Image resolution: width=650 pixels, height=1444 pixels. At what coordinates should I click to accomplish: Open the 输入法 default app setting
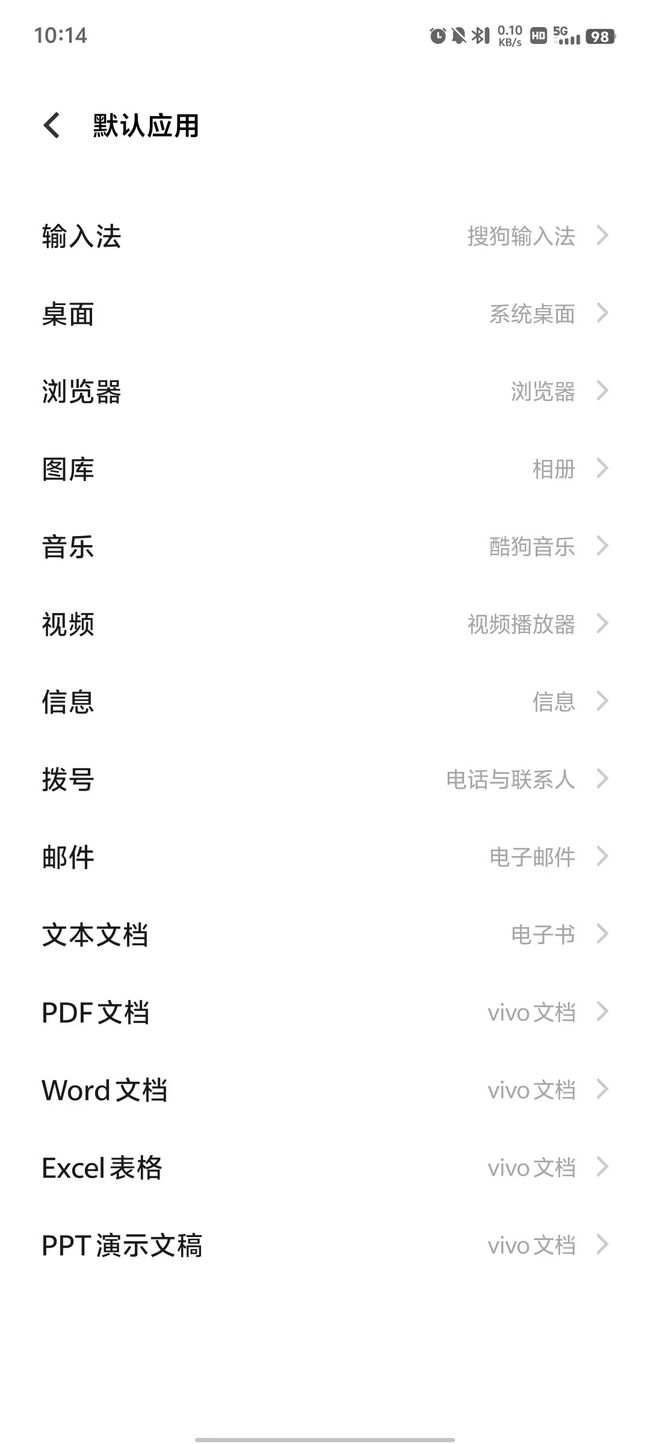coord(325,236)
